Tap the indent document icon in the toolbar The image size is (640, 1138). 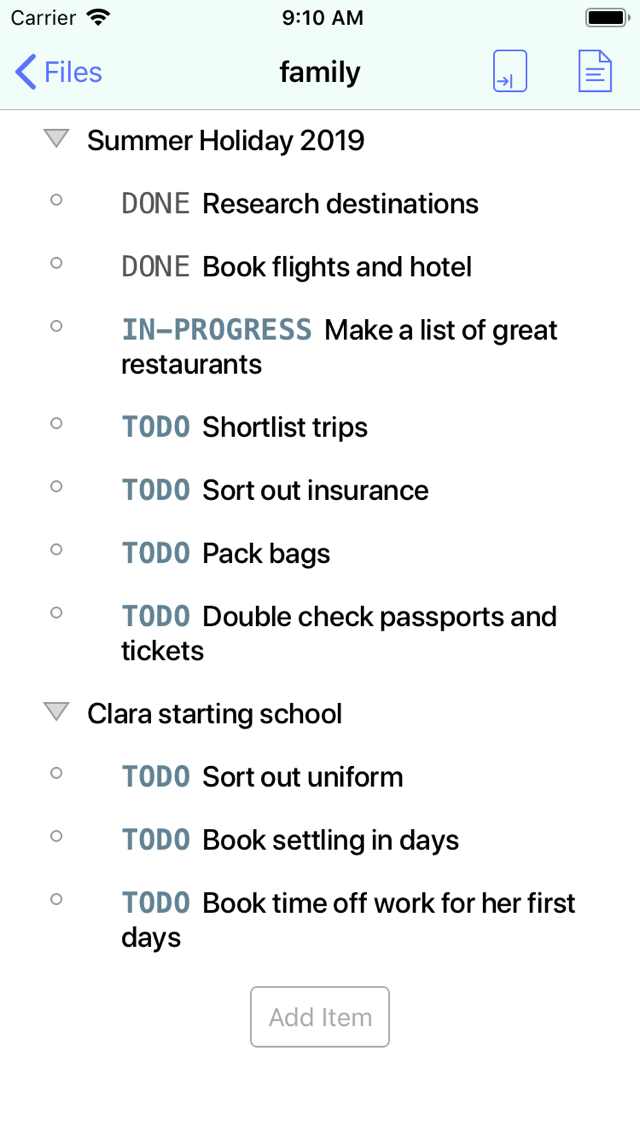(509, 71)
